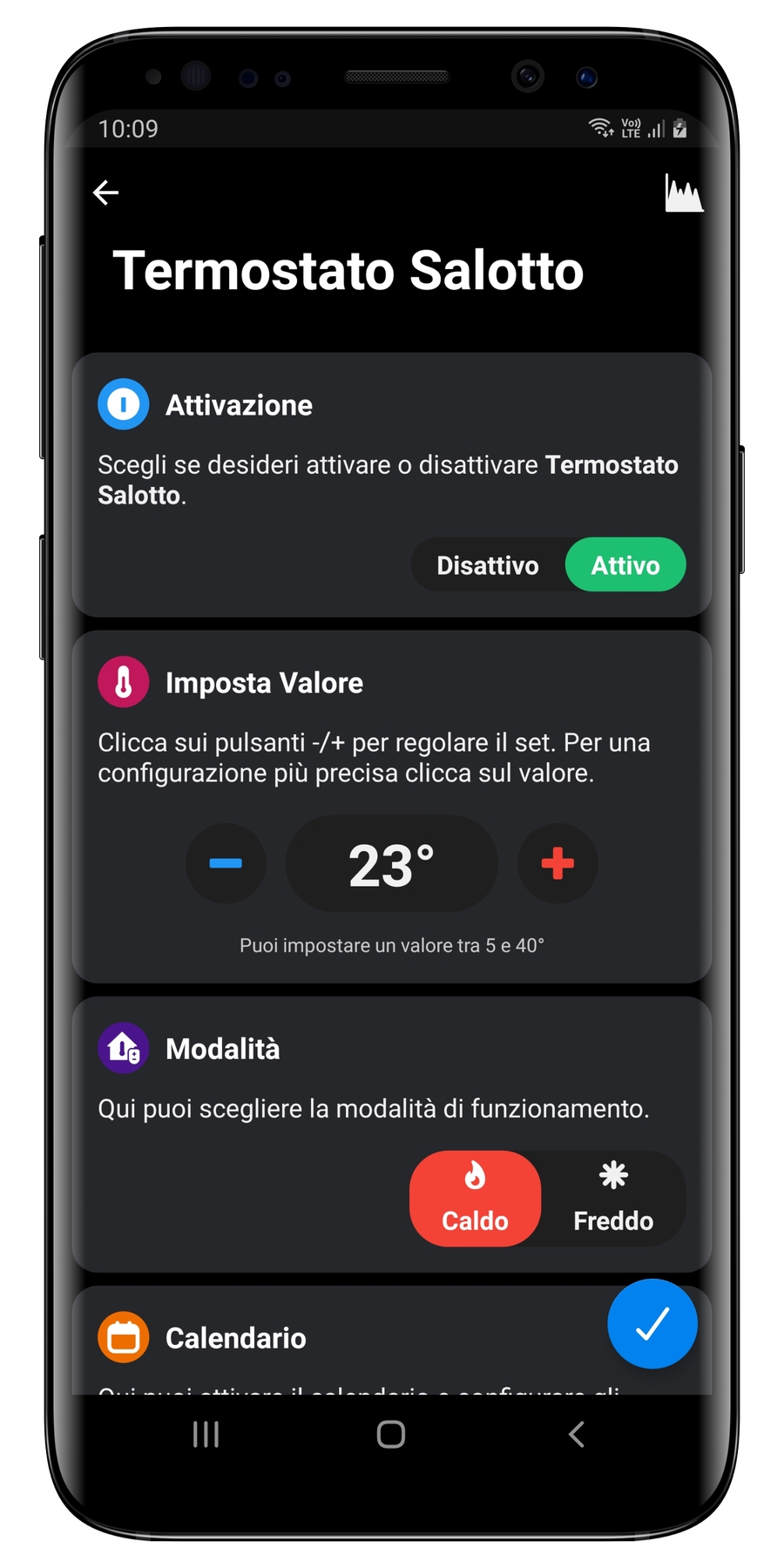Decrease temperature with the minus button

226,863
